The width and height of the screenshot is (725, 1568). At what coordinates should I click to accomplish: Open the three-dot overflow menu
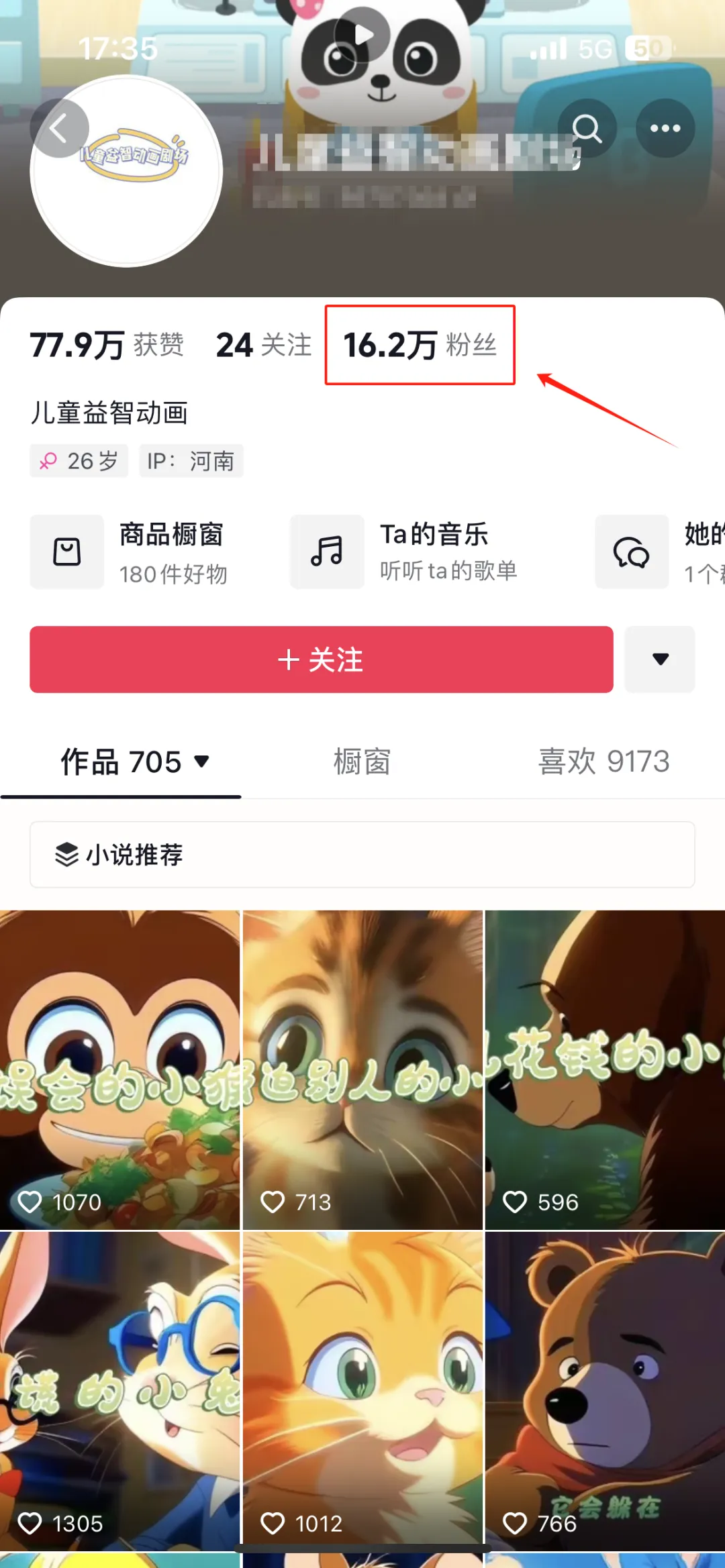[665, 128]
